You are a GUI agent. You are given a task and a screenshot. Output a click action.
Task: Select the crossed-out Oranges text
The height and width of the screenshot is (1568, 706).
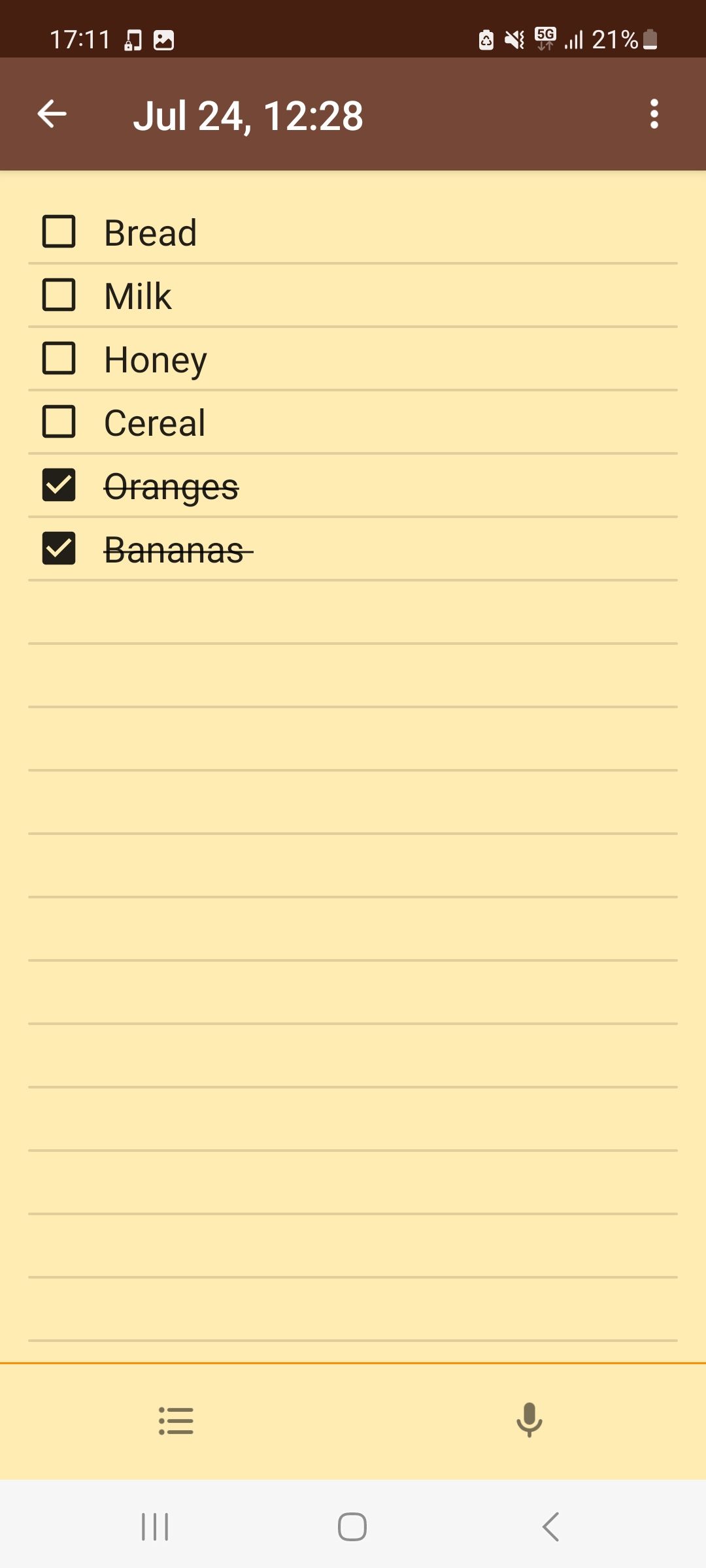point(173,486)
